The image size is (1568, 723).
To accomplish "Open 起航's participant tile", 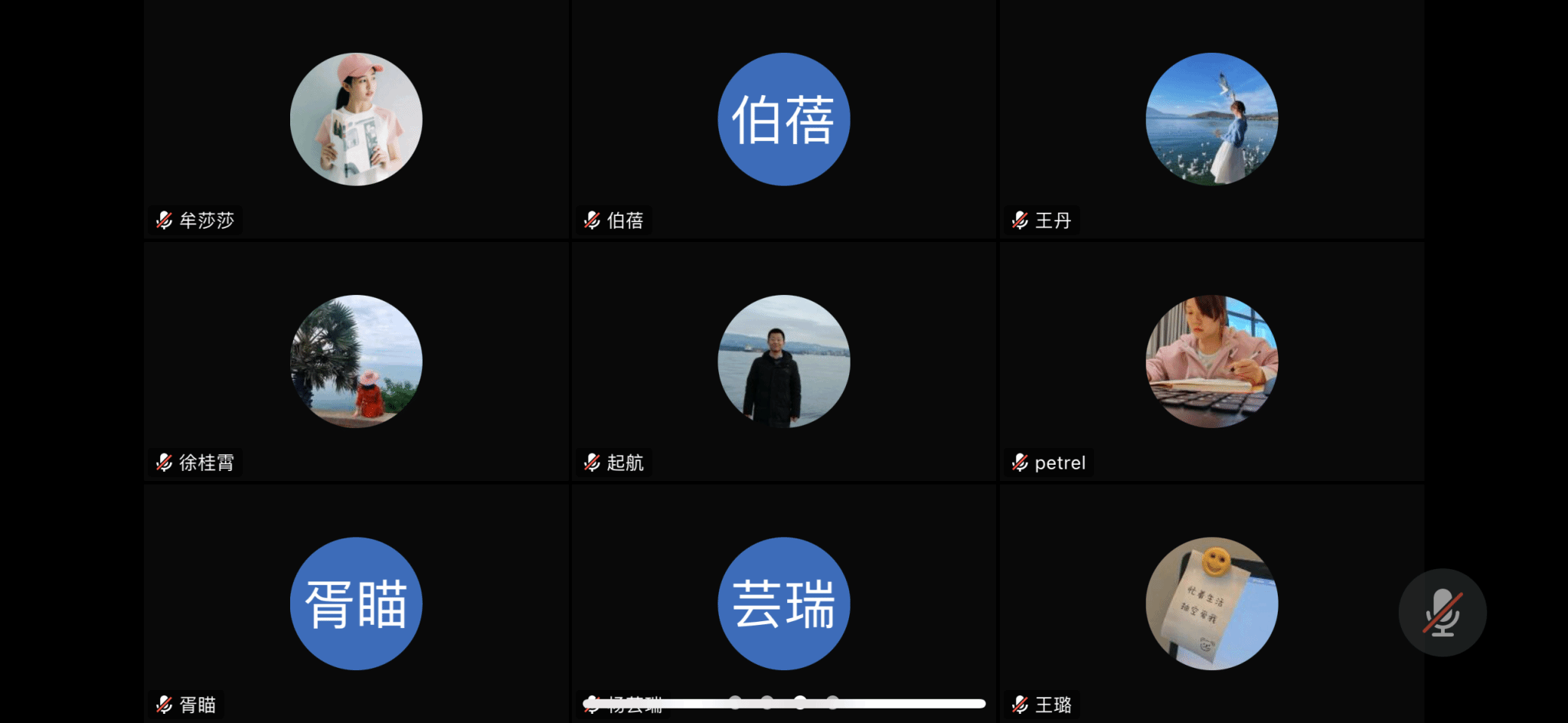I will (783, 361).
